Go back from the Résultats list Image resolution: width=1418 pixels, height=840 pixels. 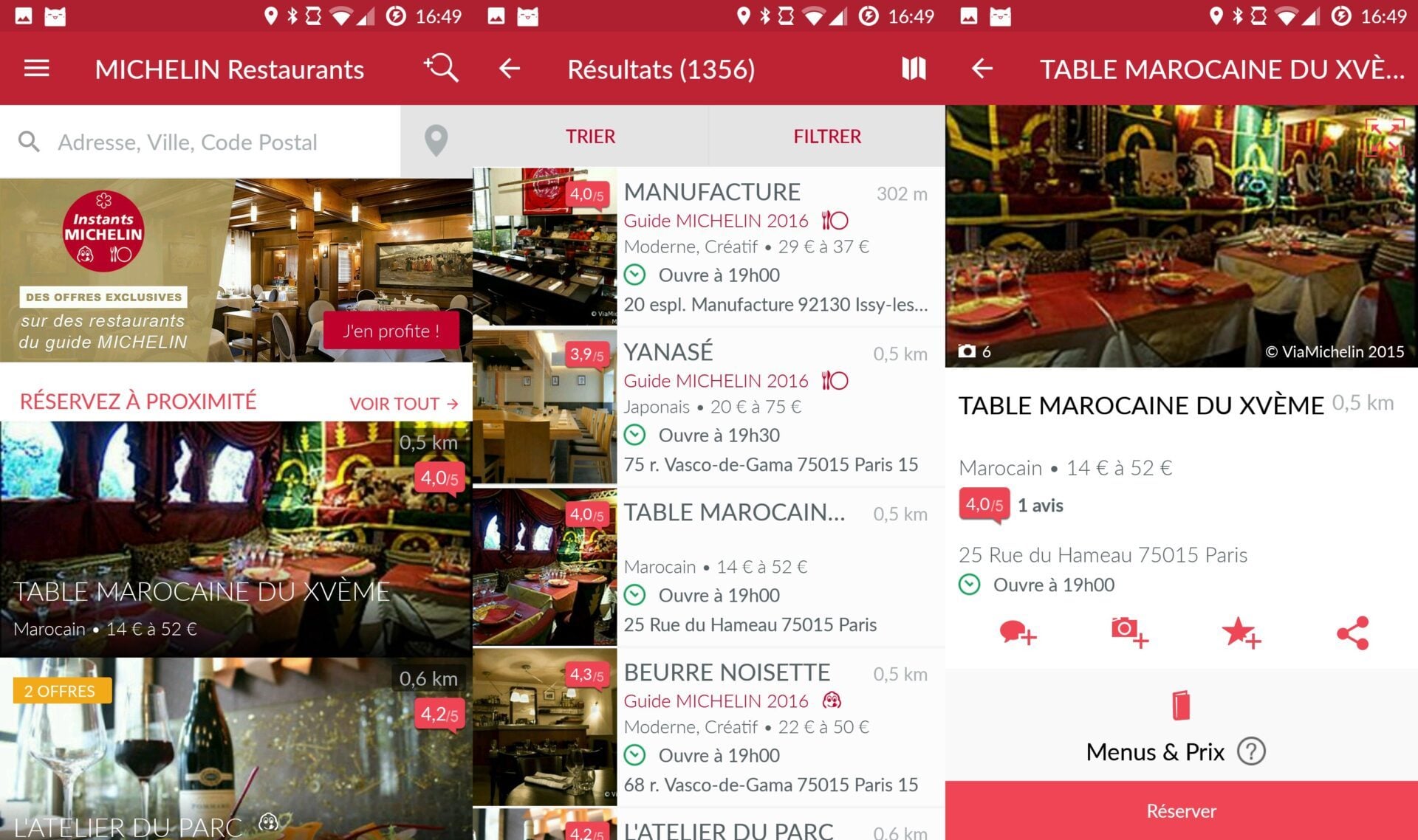pyautogui.click(x=510, y=69)
